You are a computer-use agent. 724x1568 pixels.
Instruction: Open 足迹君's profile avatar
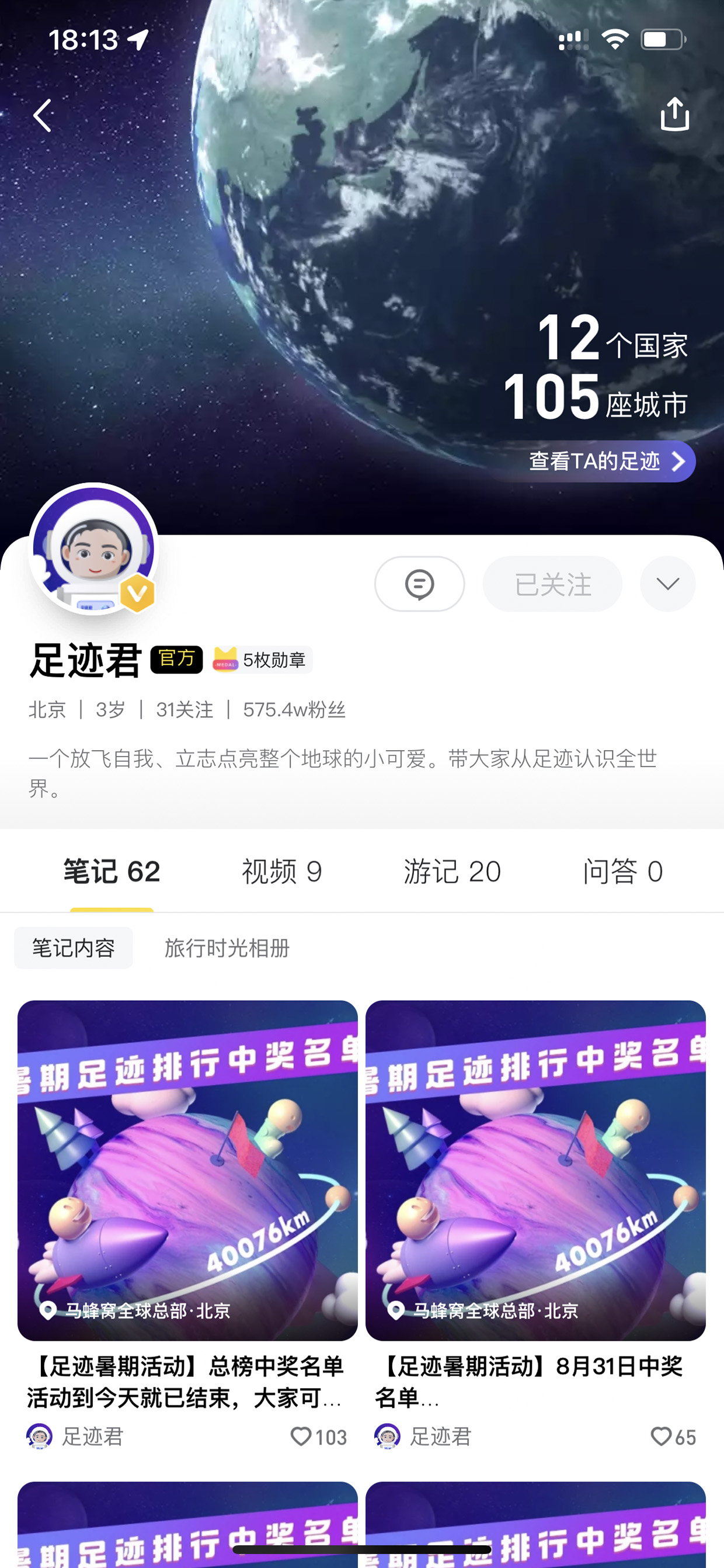(93, 549)
